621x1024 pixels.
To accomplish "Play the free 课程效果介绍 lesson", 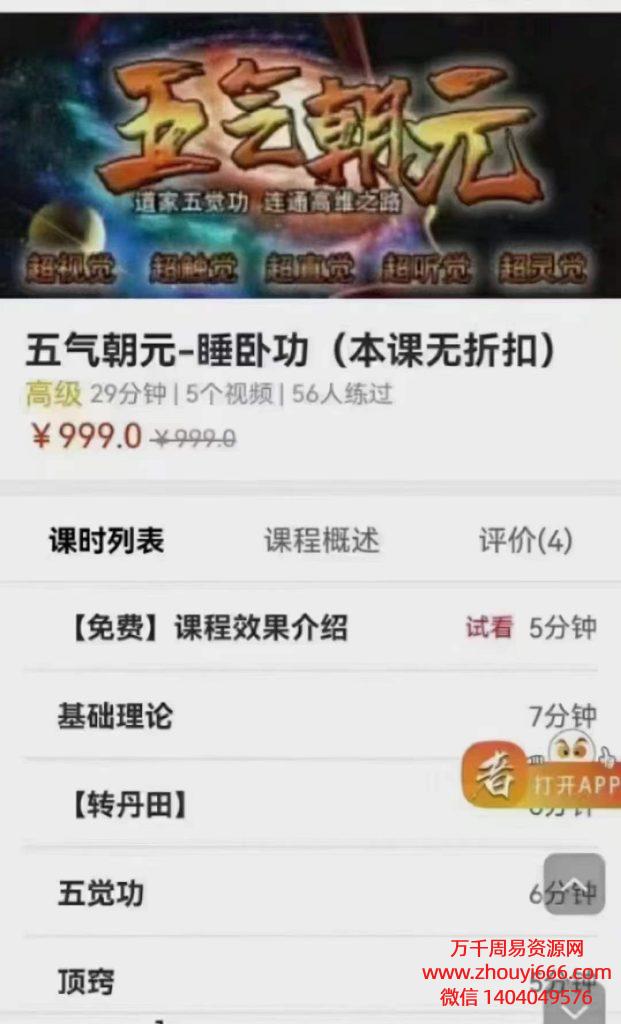I will 311,628.
